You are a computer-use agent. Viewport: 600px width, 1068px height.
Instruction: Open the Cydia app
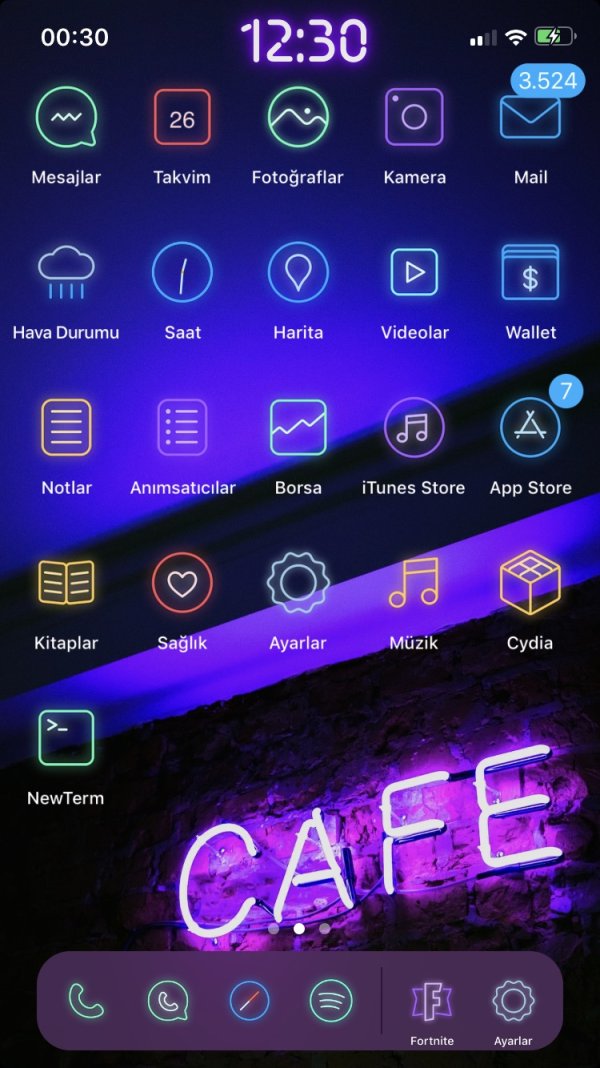[530, 583]
